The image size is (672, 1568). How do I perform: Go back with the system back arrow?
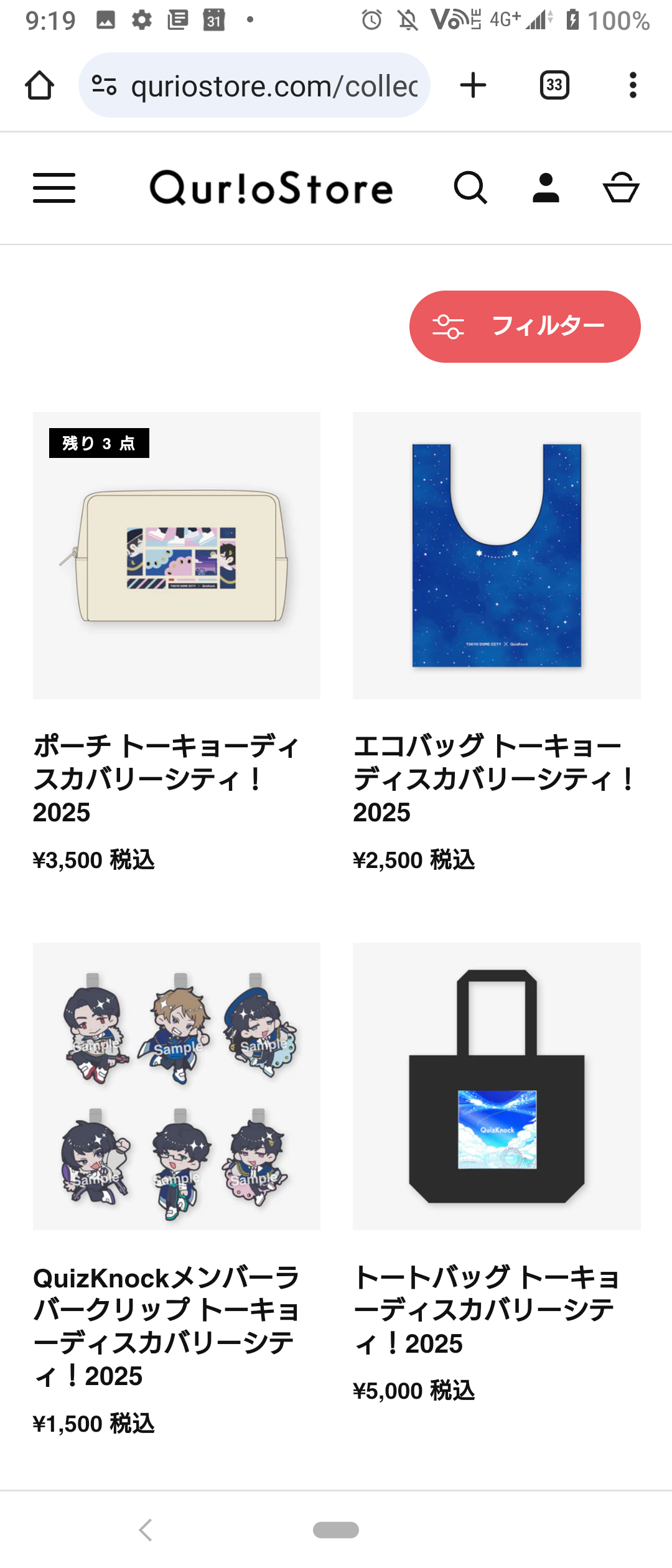146,1529
